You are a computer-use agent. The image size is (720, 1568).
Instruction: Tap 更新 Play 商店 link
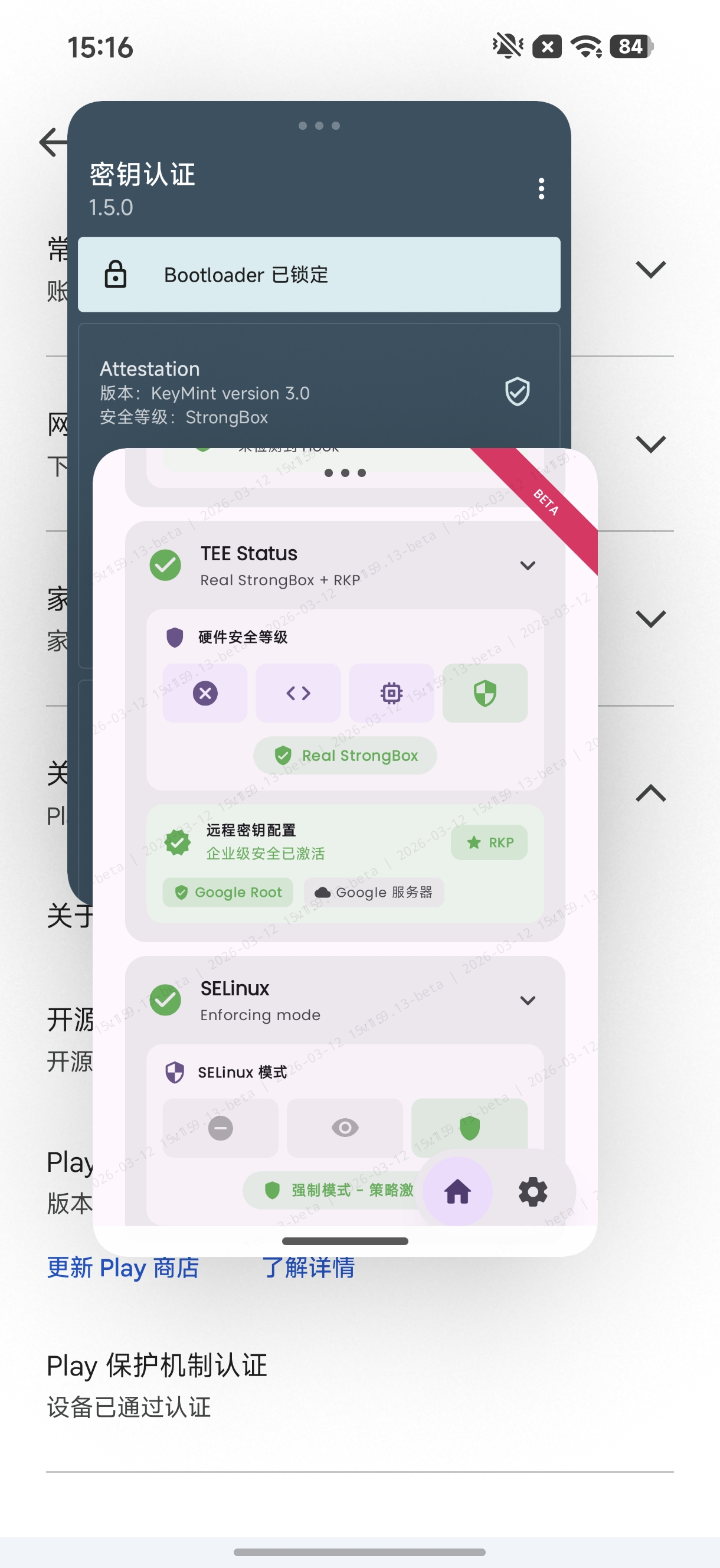coord(123,1269)
